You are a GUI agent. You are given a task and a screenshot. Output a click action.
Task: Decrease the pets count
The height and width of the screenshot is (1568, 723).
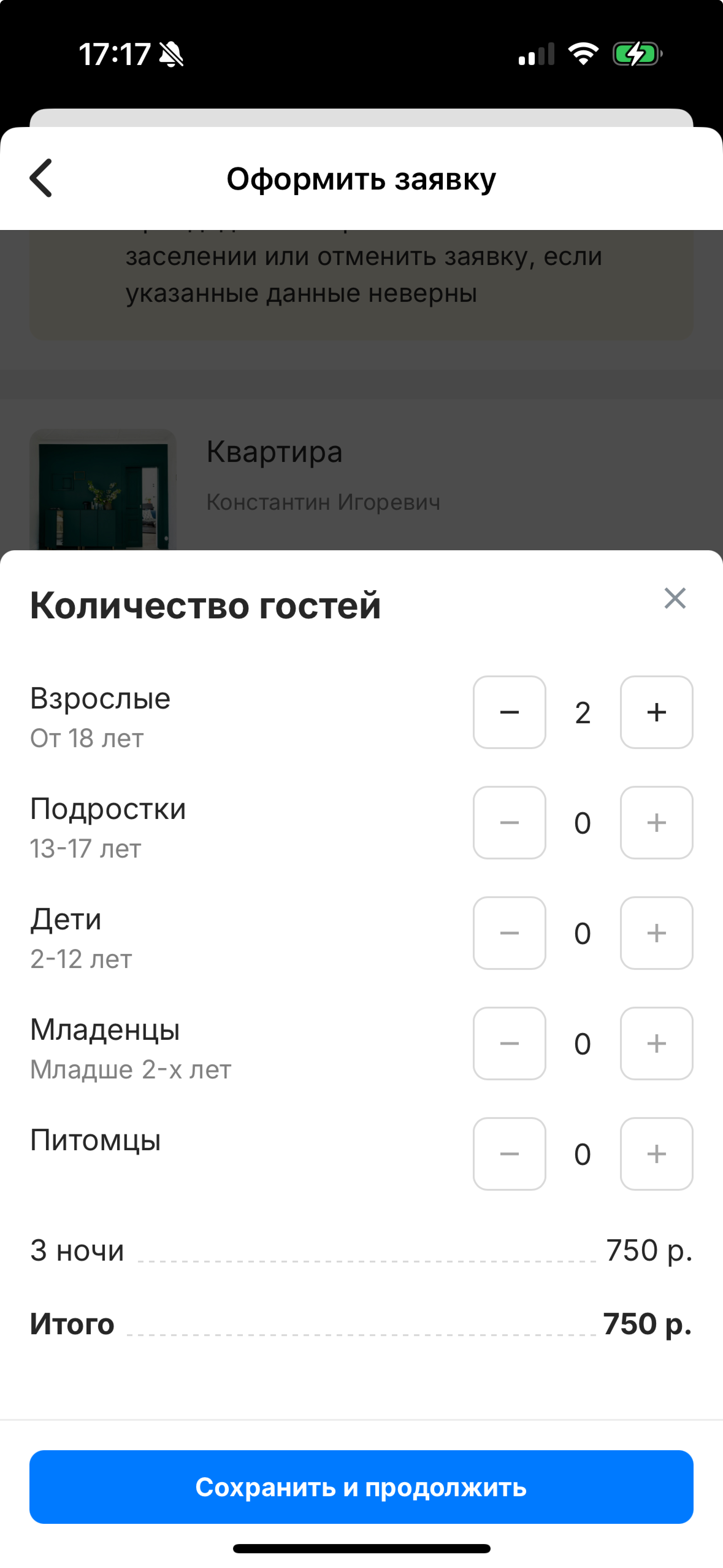click(x=509, y=1154)
